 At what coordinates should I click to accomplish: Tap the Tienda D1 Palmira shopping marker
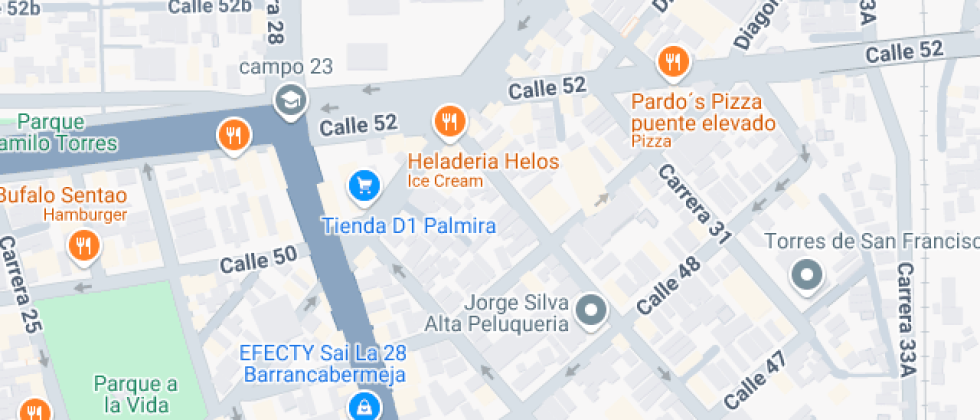point(363,186)
